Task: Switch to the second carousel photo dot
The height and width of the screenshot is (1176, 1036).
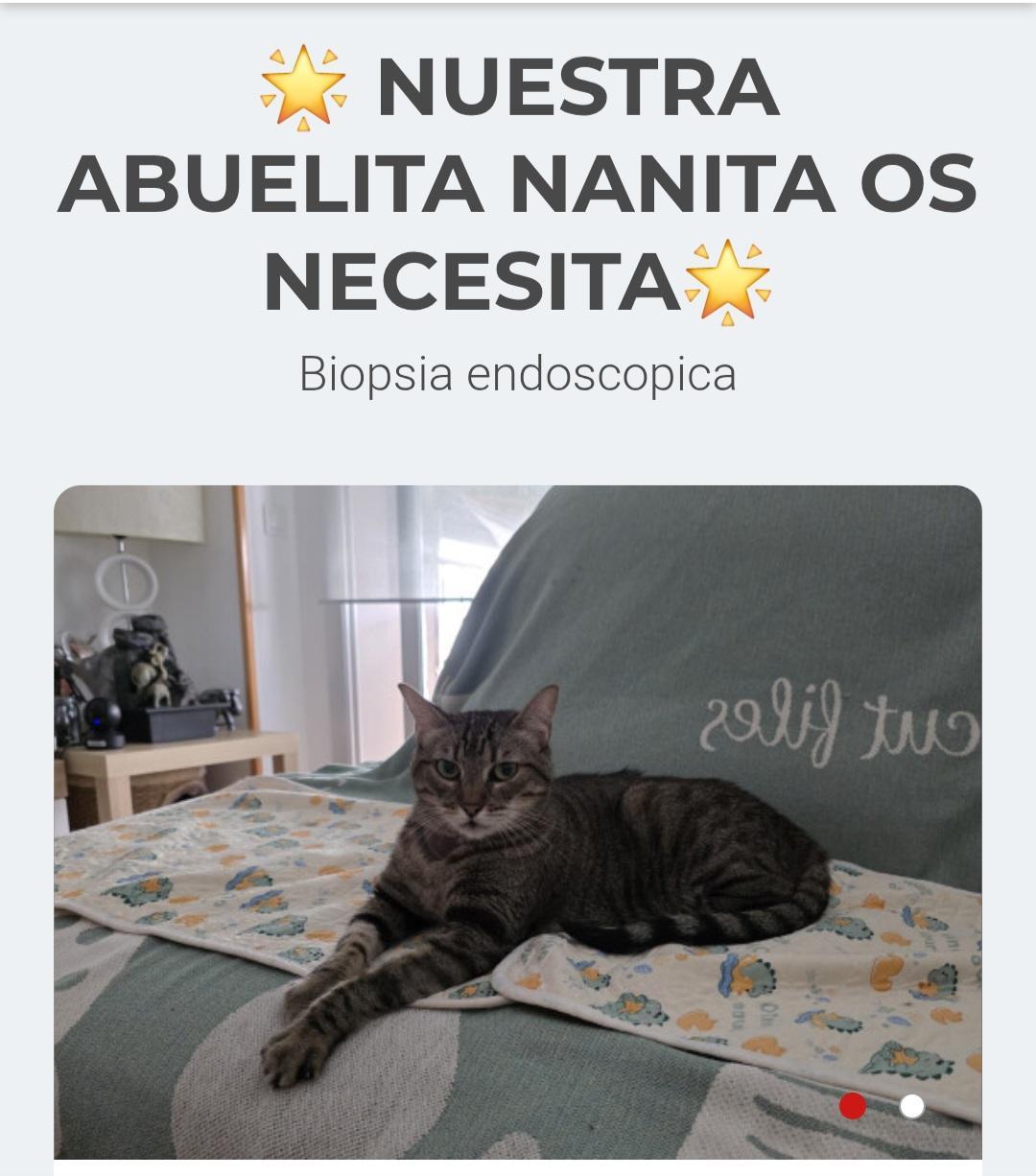Action: pyautogui.click(x=912, y=1106)
